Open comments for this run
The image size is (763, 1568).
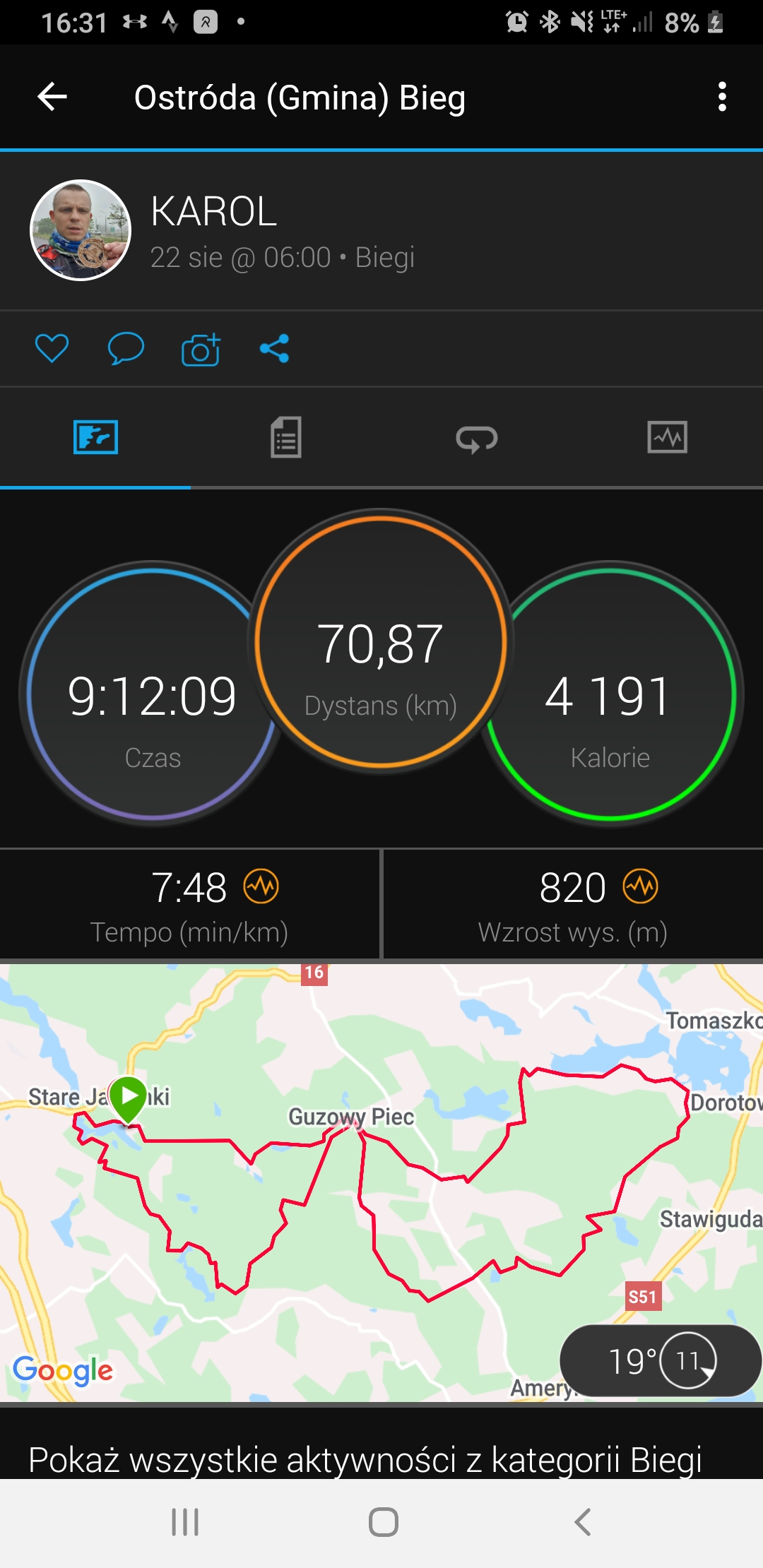pos(126,348)
